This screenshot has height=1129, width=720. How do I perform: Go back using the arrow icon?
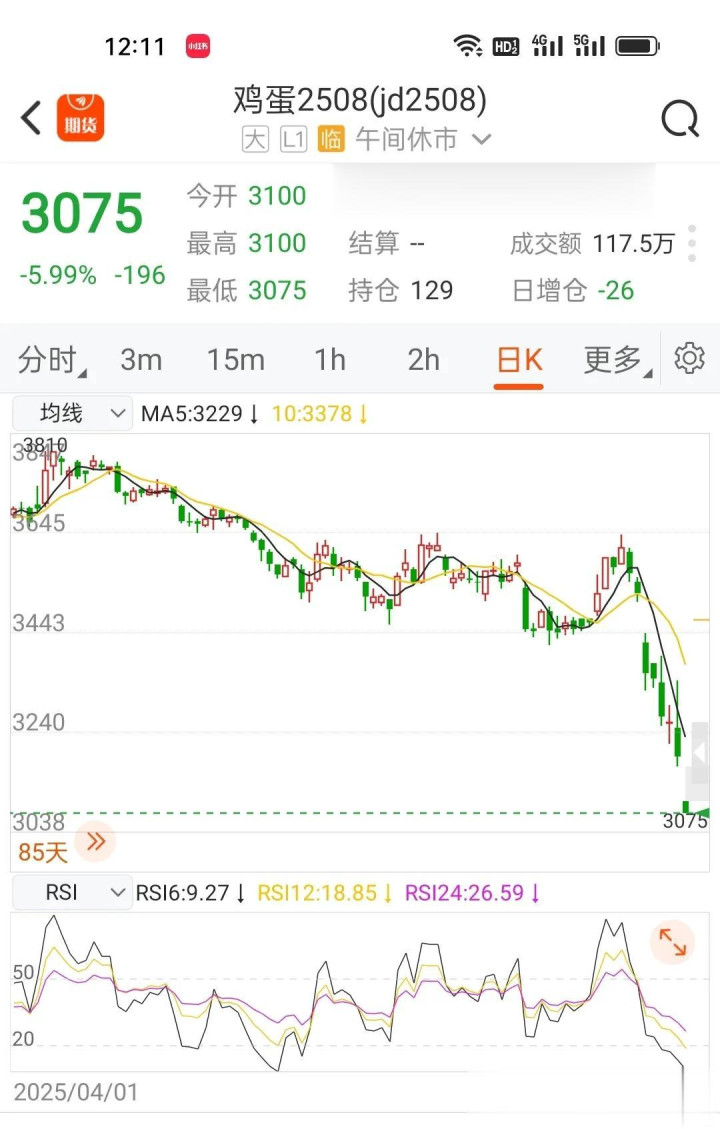click(x=32, y=118)
